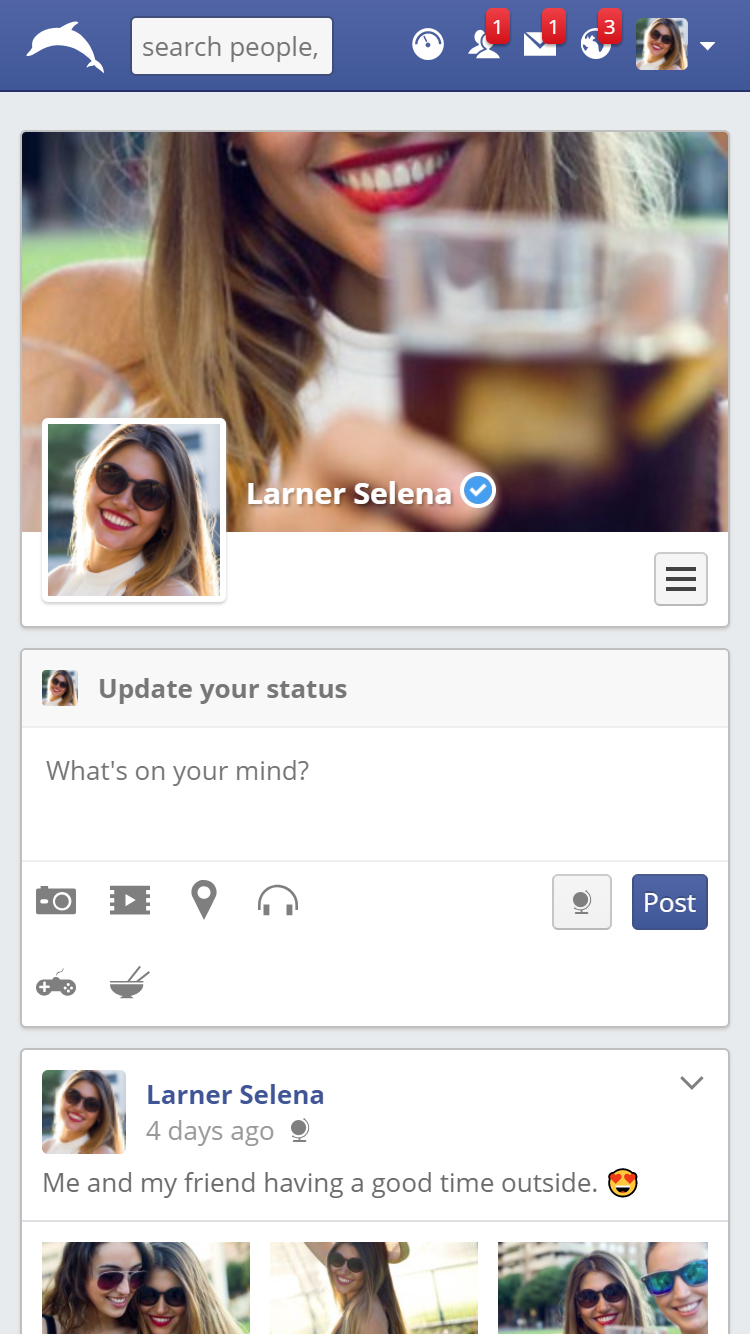The height and width of the screenshot is (1334, 750).
Task: Open the first photo thumbnail of the outdoor post
Action: [x=145, y=1290]
